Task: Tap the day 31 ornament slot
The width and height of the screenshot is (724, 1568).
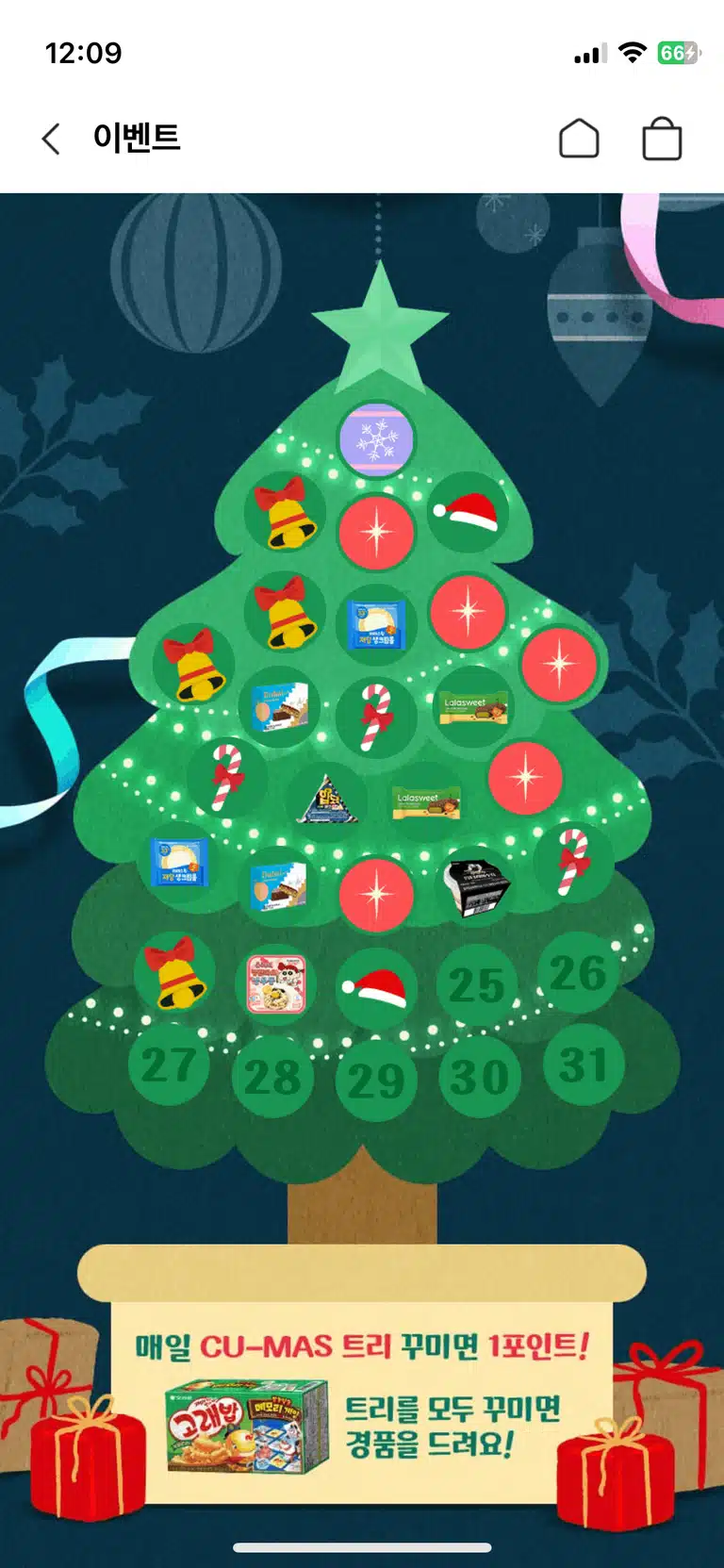Action: point(584,1065)
